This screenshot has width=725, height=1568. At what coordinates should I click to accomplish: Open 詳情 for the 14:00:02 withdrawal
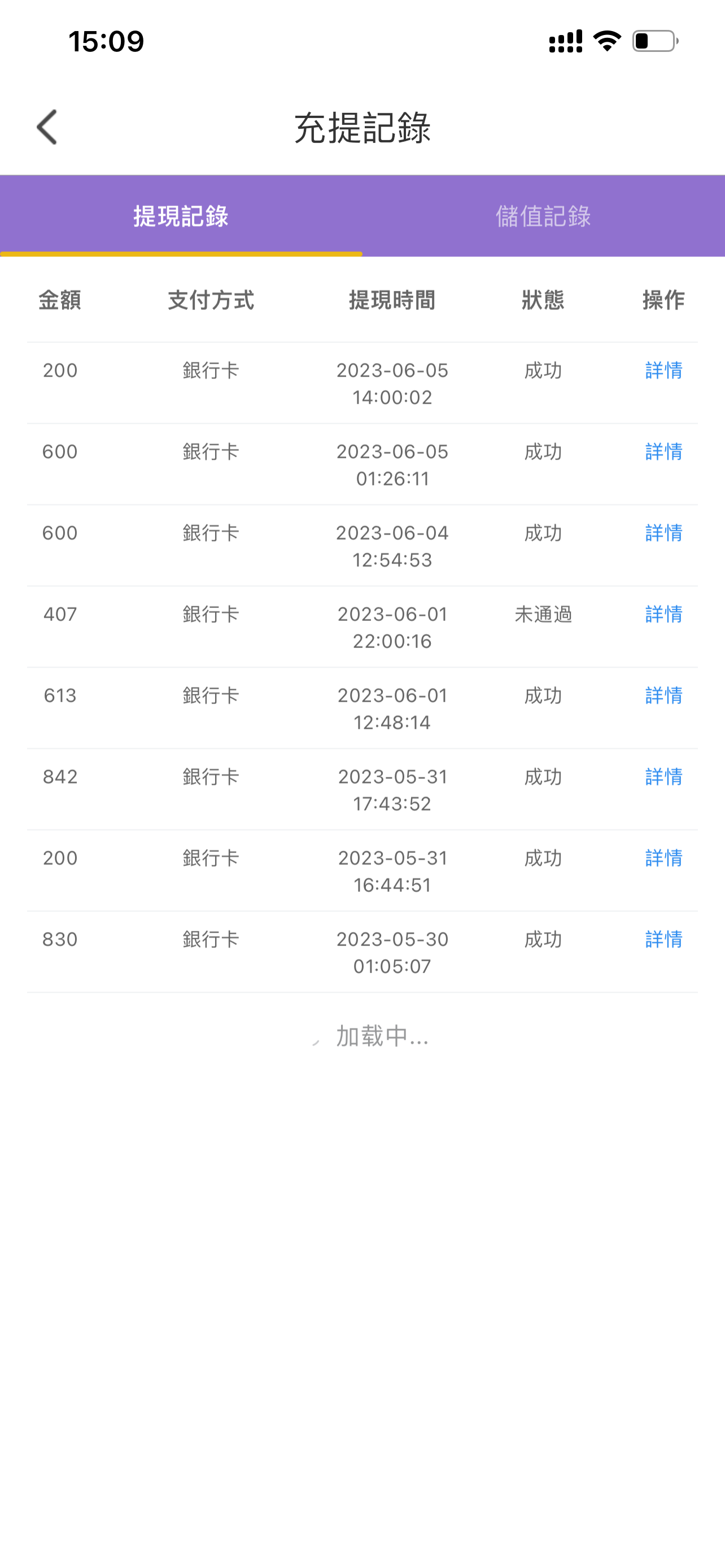tap(663, 370)
